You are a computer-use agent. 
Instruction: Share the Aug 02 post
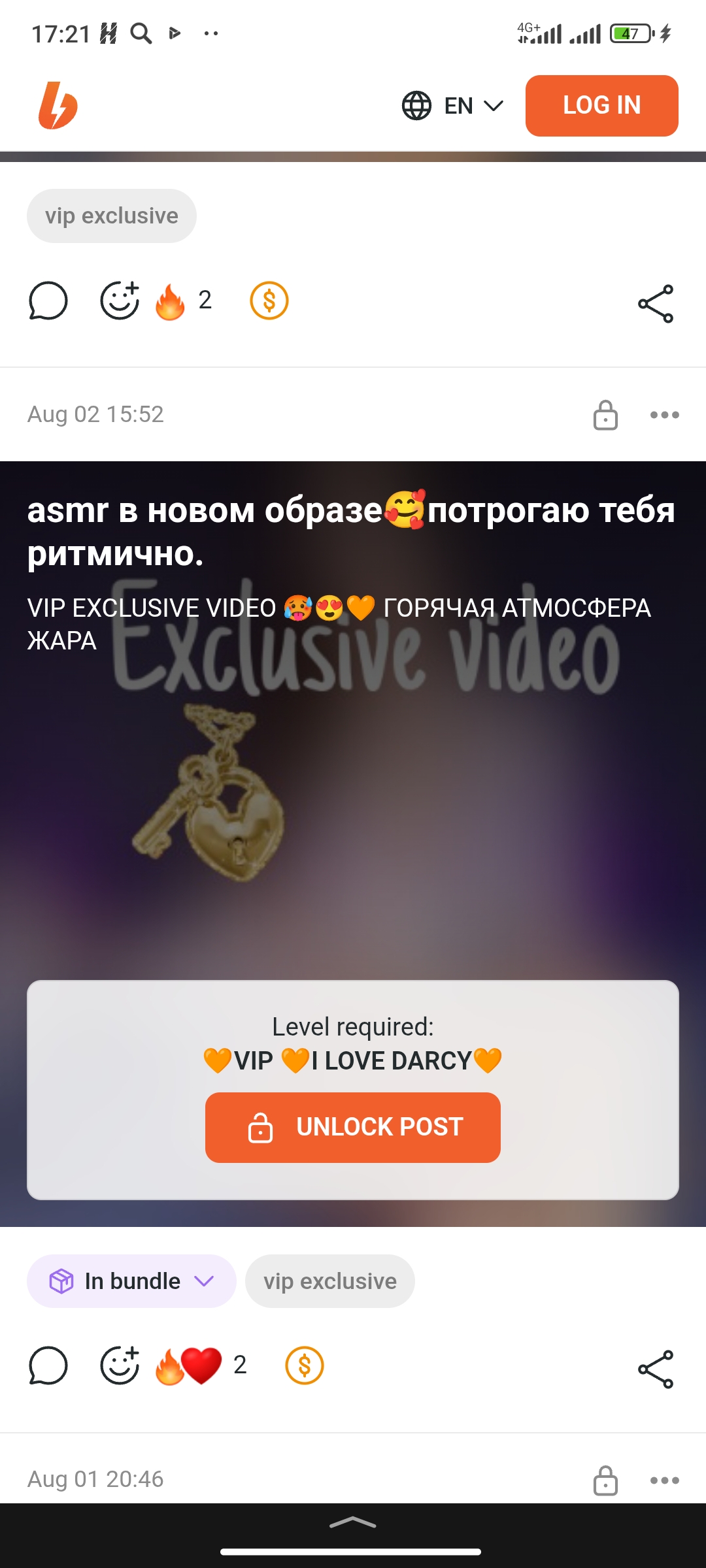click(x=656, y=1369)
